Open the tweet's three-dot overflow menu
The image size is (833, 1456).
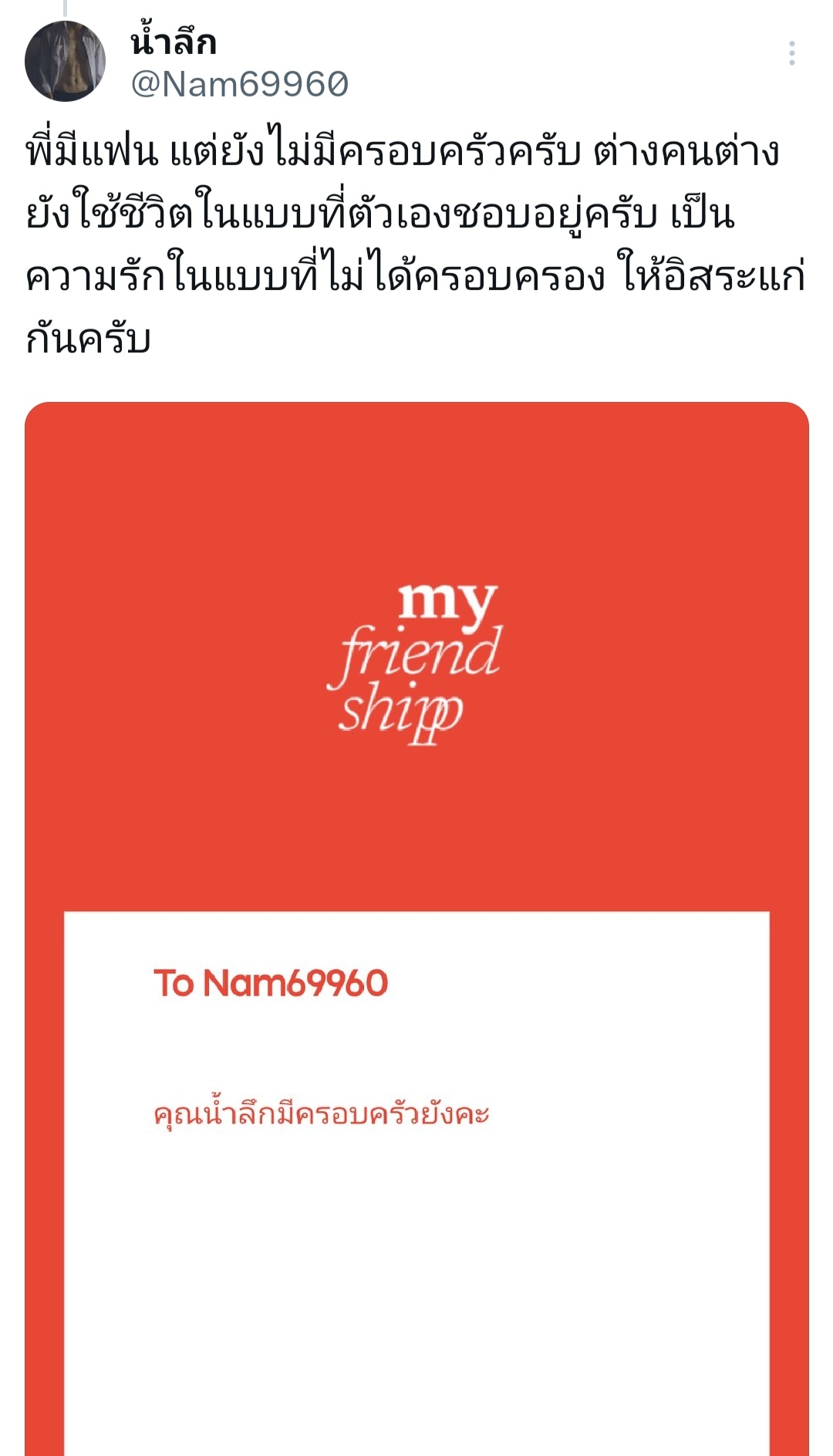tap(791, 53)
